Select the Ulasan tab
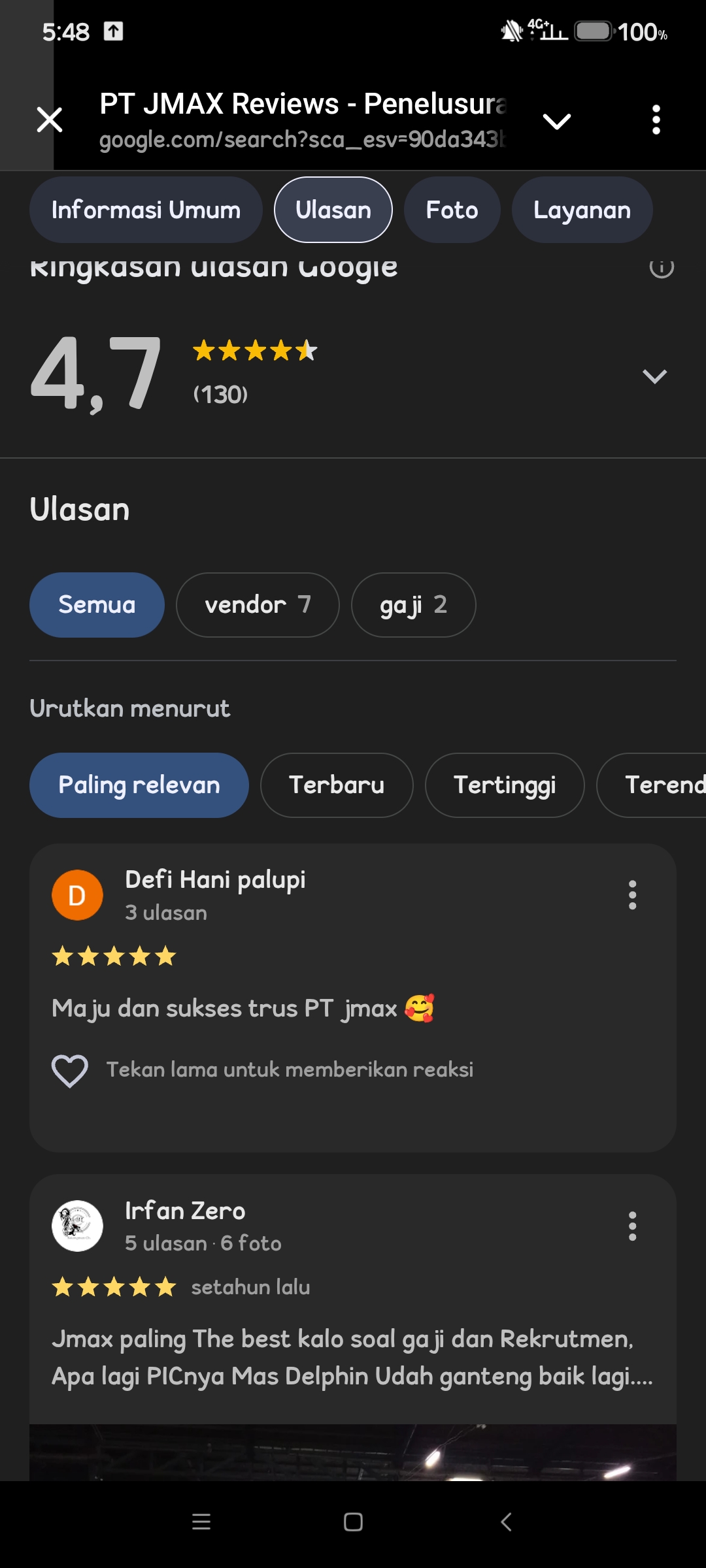Image resolution: width=706 pixels, height=1568 pixels. pos(333,210)
